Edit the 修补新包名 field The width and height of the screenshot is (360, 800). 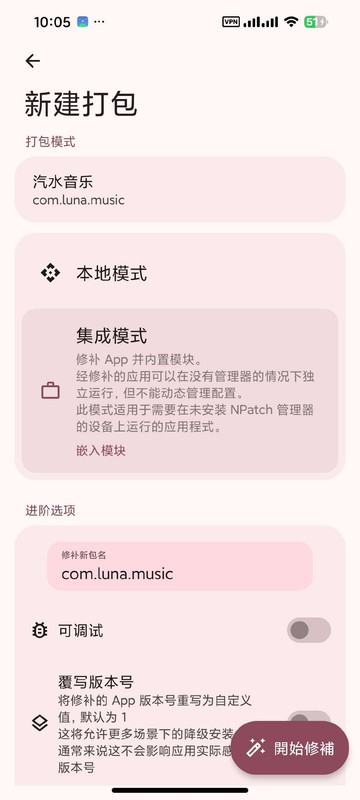180,566
